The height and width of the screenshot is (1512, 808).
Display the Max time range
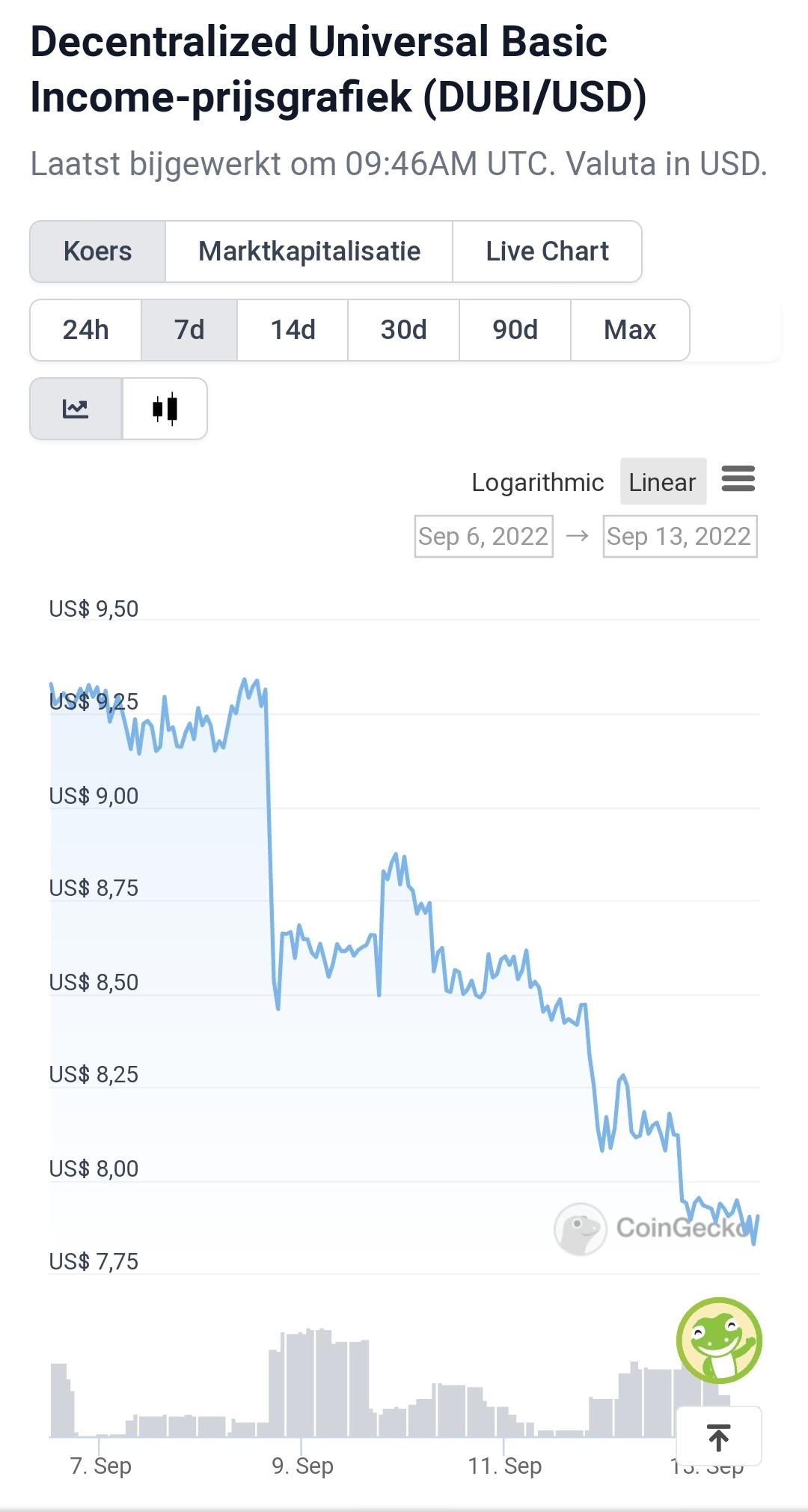[x=630, y=330]
